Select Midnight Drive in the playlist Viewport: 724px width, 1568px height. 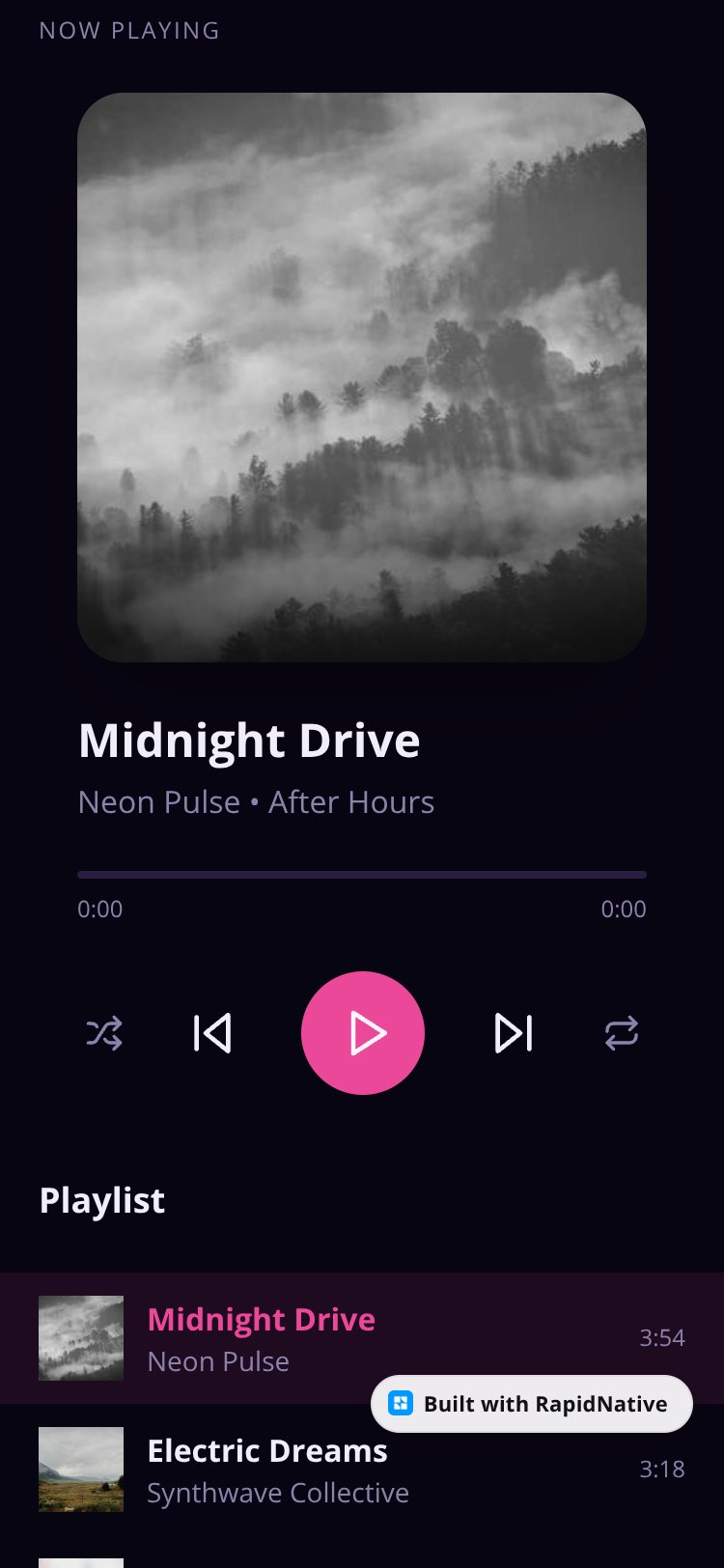coord(362,1338)
